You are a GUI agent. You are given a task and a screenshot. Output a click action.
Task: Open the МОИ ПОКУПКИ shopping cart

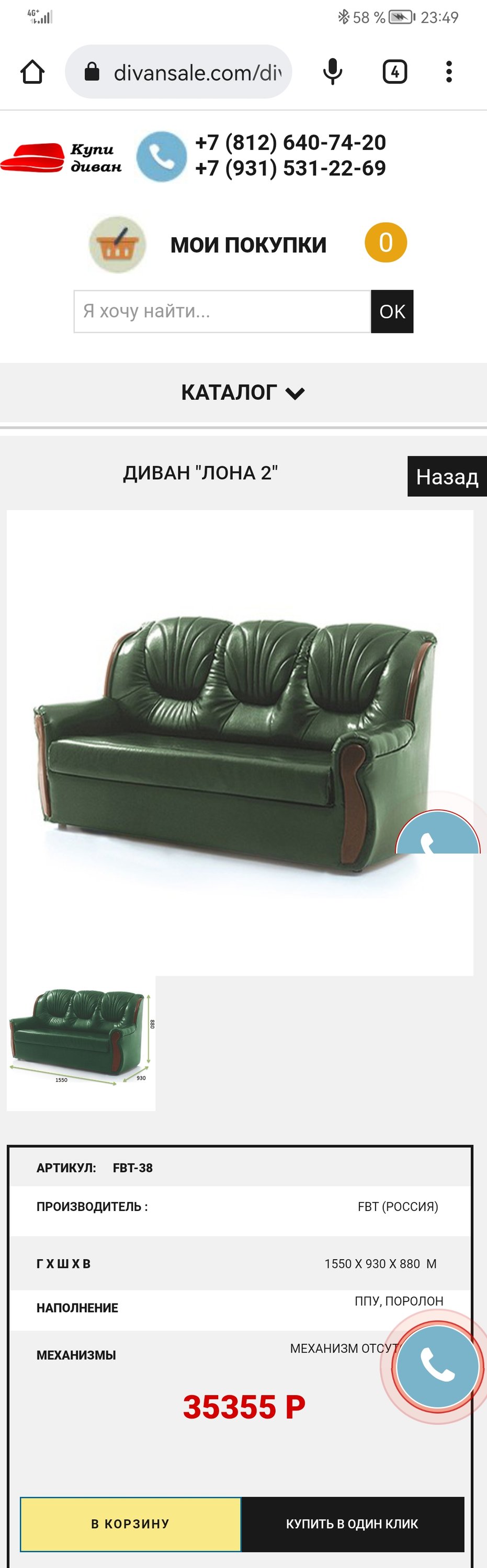pyautogui.click(x=248, y=245)
